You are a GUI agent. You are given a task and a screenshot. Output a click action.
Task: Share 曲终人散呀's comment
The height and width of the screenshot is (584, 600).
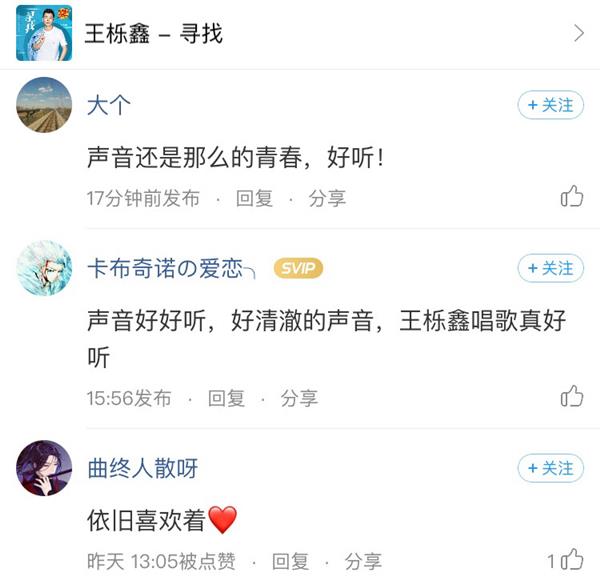click(363, 561)
